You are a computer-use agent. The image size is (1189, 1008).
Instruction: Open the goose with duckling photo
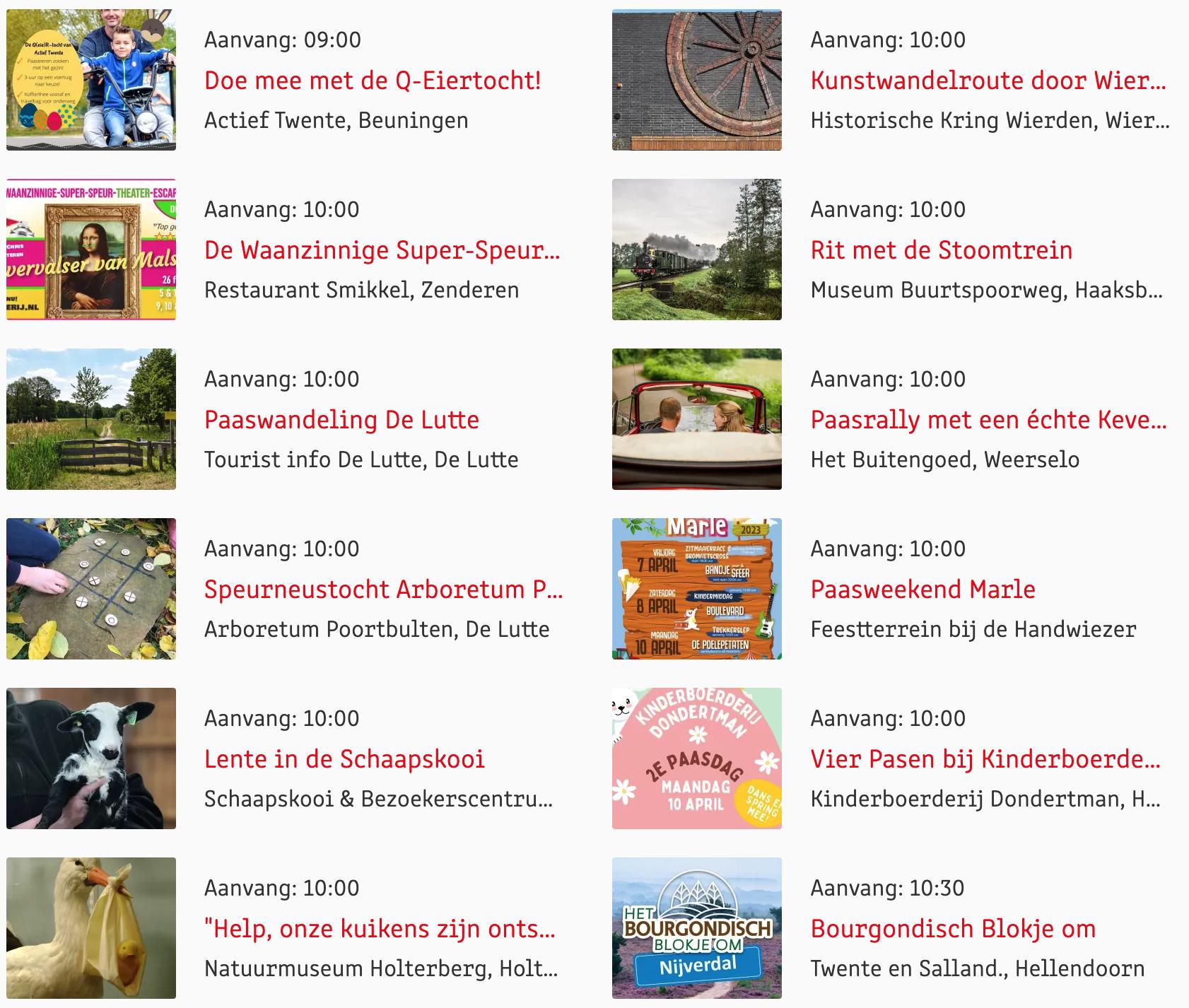pos(91,928)
